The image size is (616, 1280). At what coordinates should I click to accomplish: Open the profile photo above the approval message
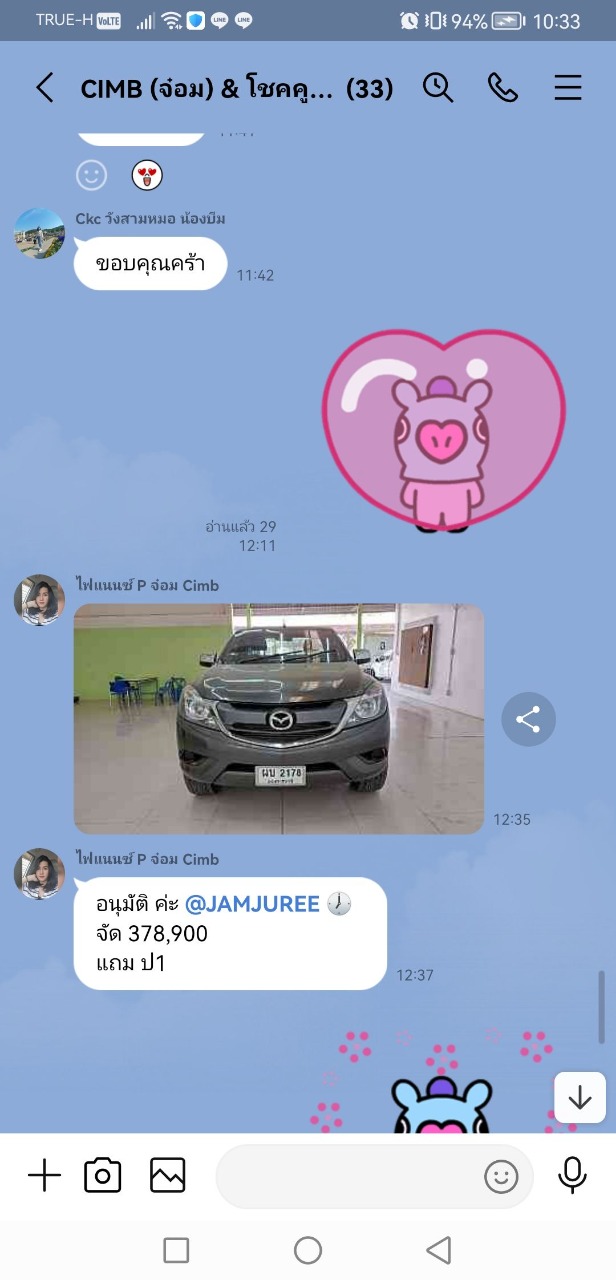point(39,873)
